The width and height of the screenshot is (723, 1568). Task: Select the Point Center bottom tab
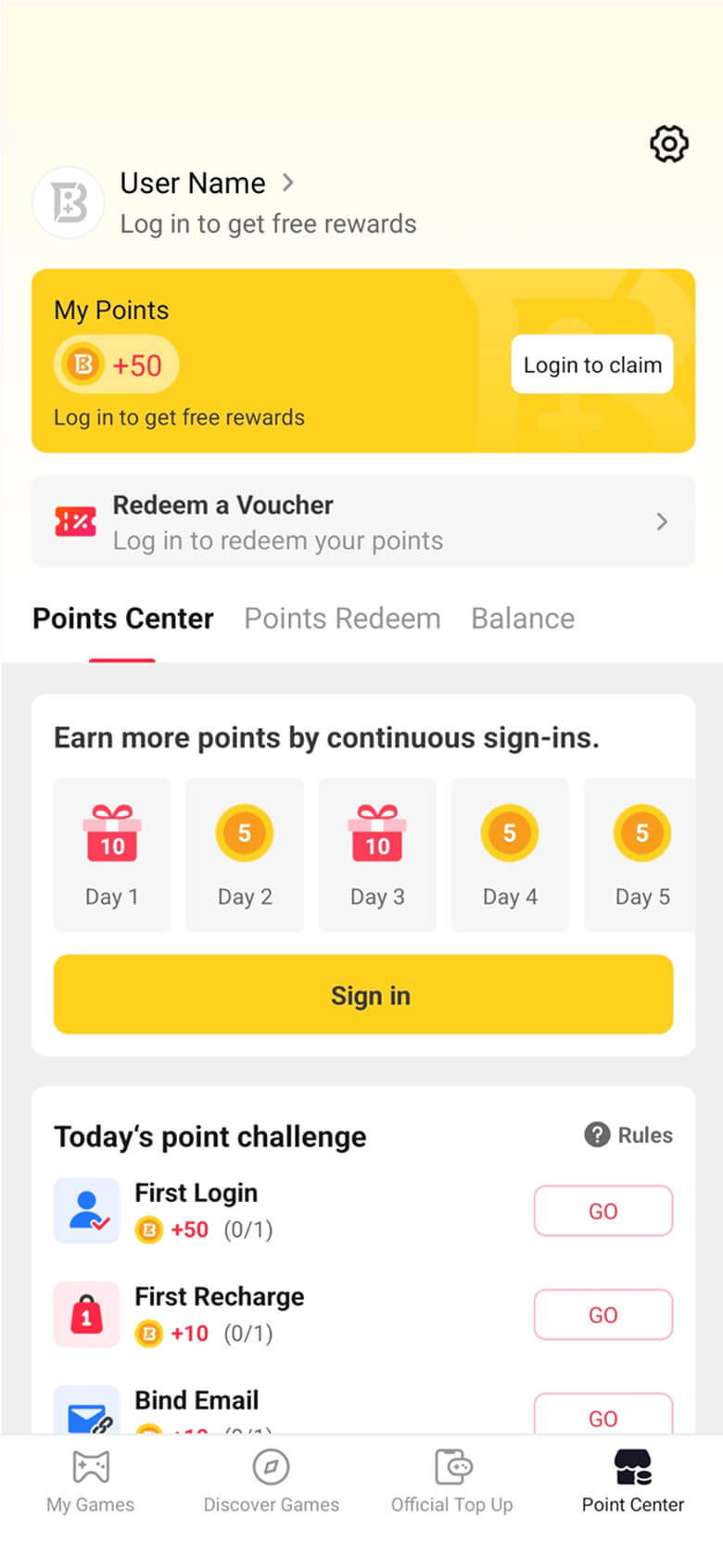click(633, 1482)
